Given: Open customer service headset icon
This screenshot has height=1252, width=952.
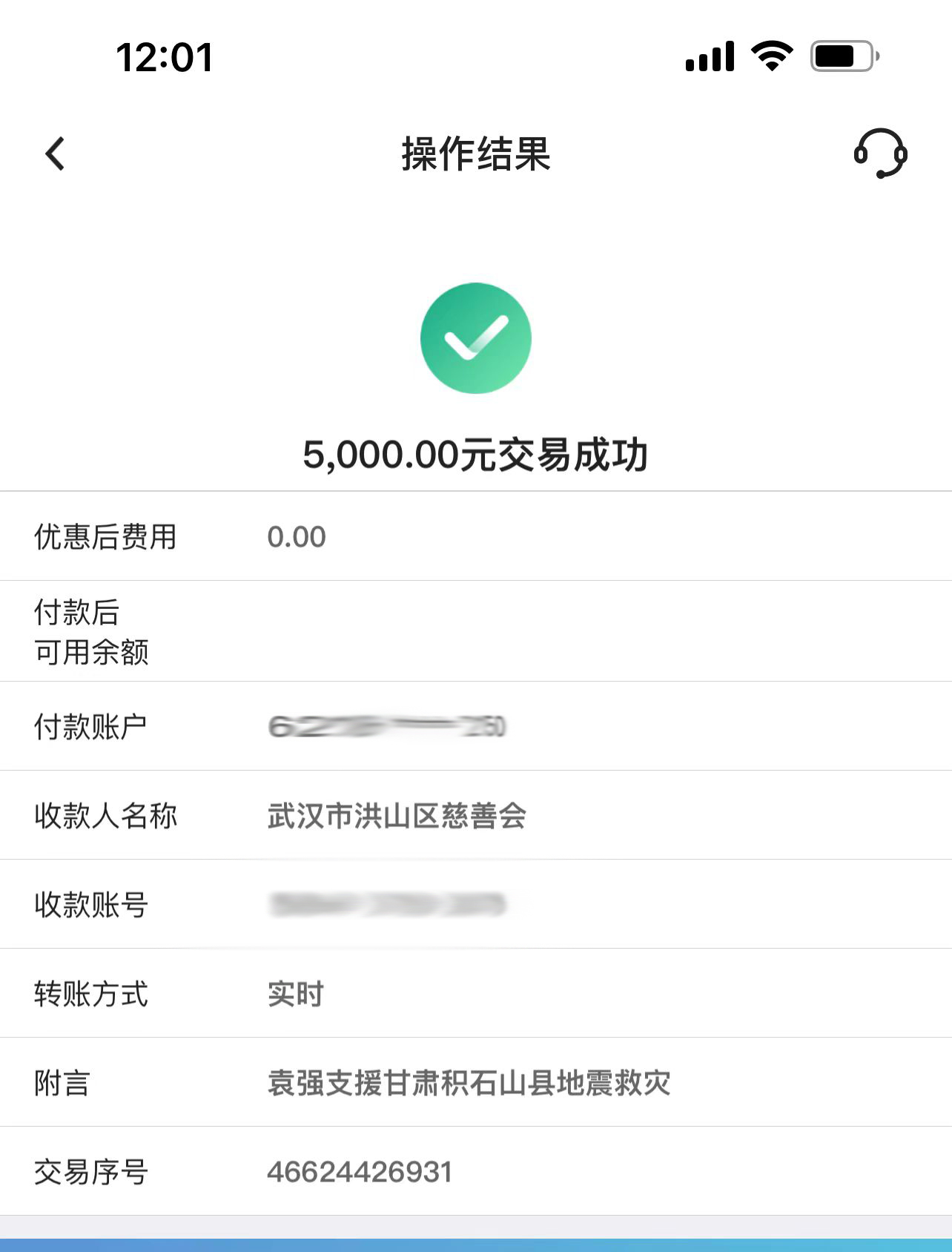Looking at the screenshot, I should click(x=880, y=154).
